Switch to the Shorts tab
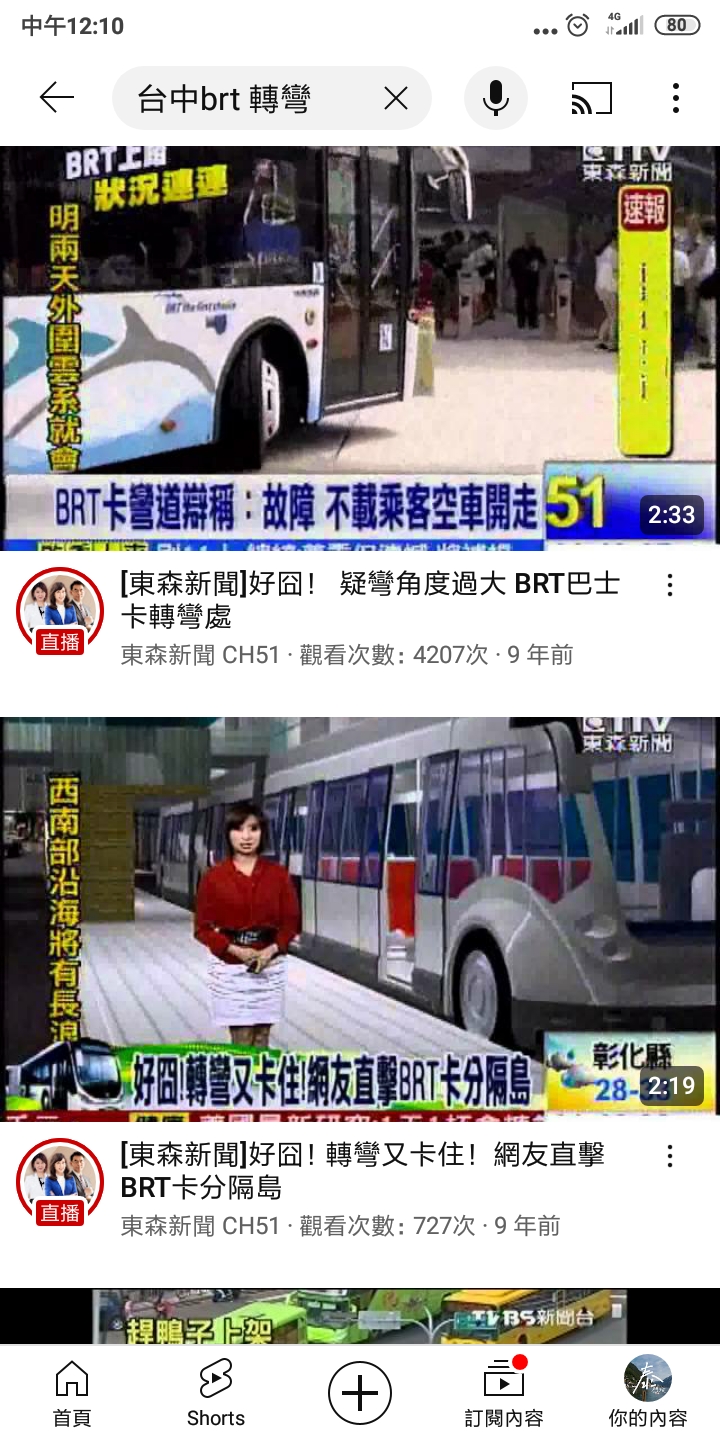Screen dimensions: 720x1440 216,1393
